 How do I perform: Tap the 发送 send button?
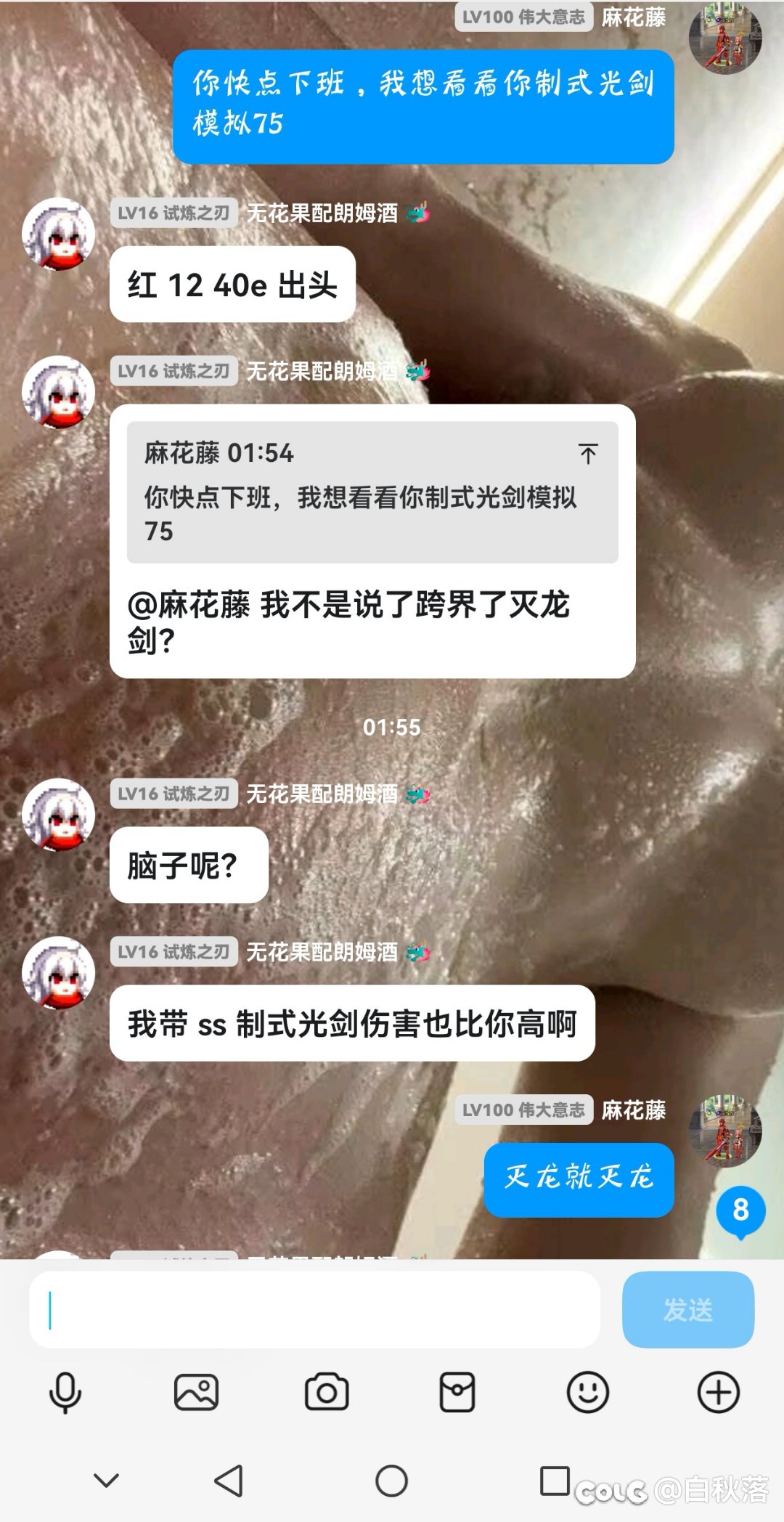pyautogui.click(x=687, y=1309)
